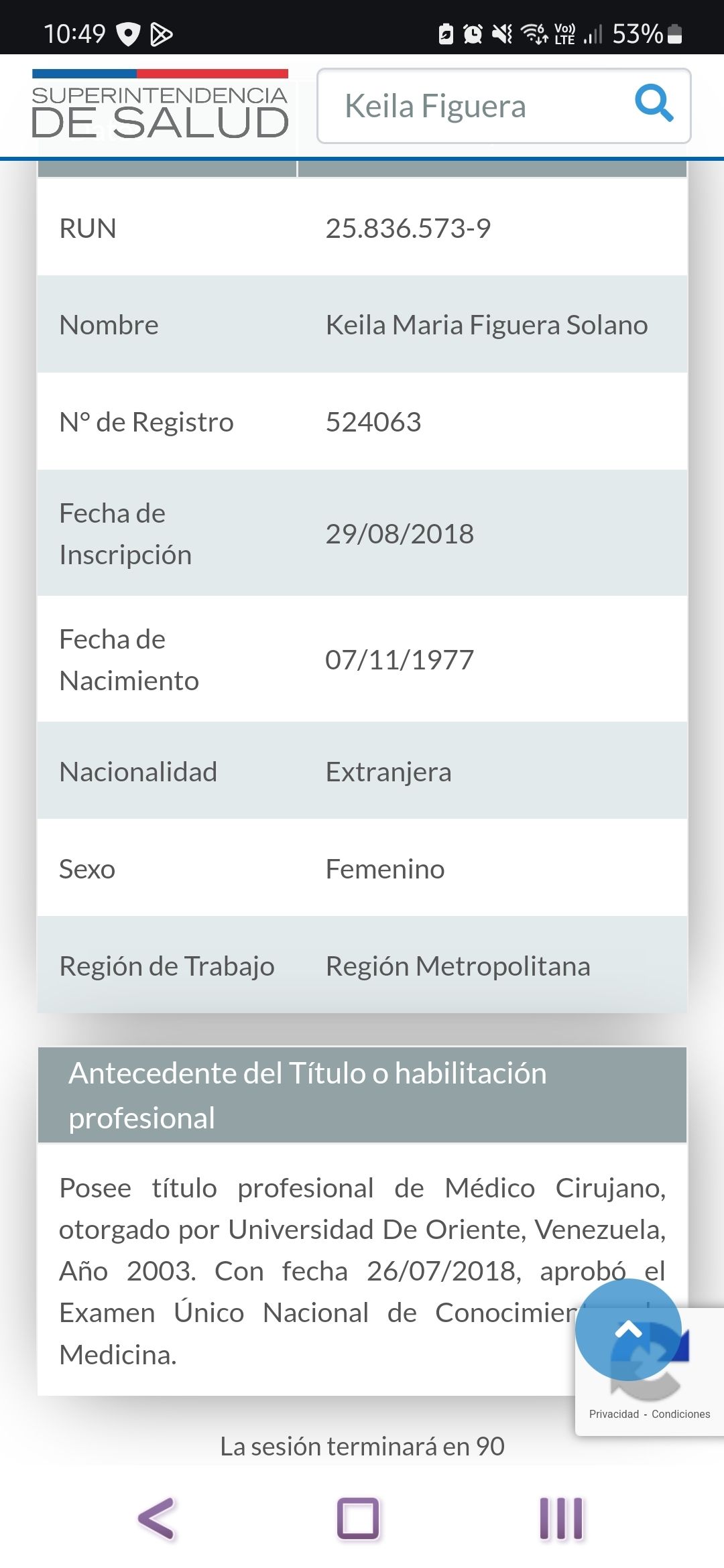Tap the search field containing Keila Figuera
Image resolution: width=724 pixels, height=1568 pixels.
coord(503,106)
